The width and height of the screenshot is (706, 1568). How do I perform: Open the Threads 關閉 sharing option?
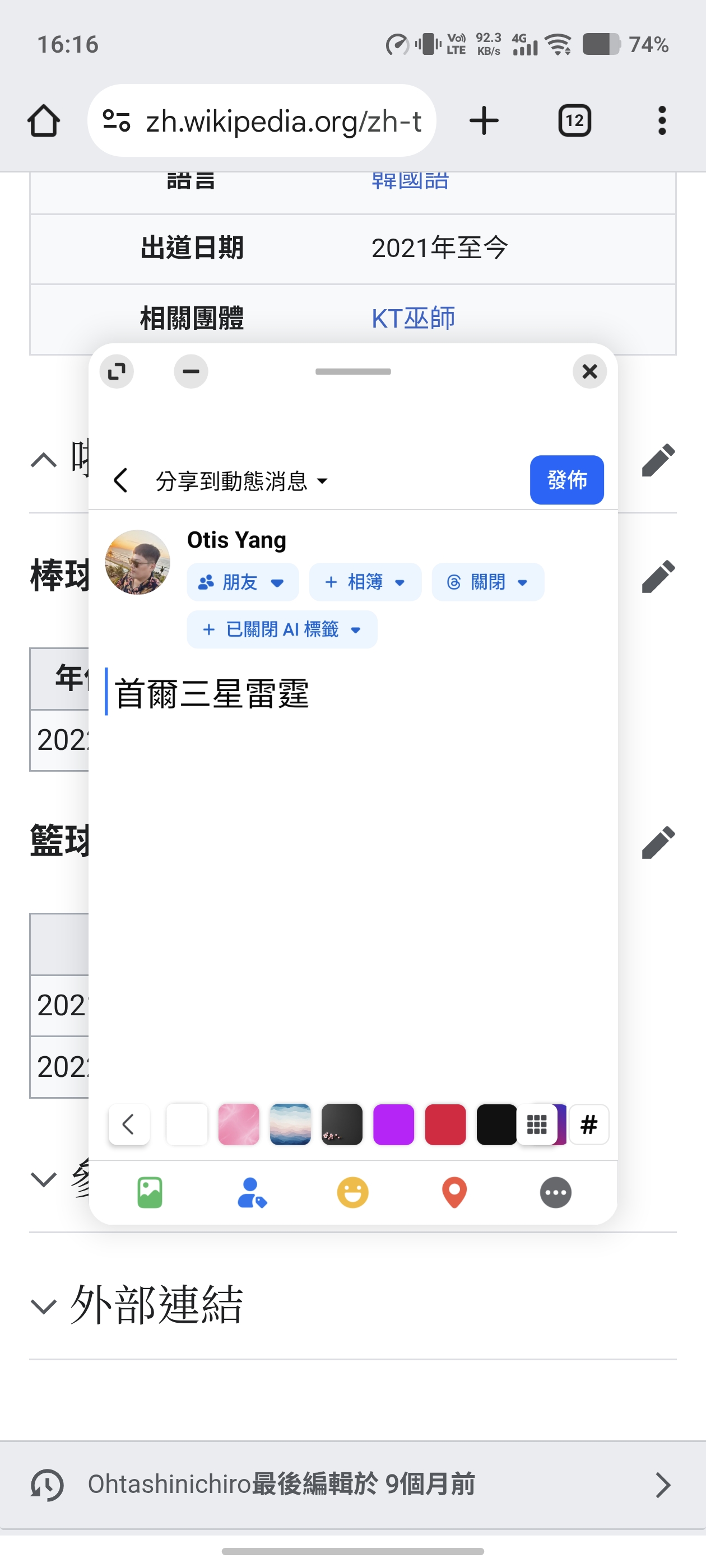click(x=487, y=582)
